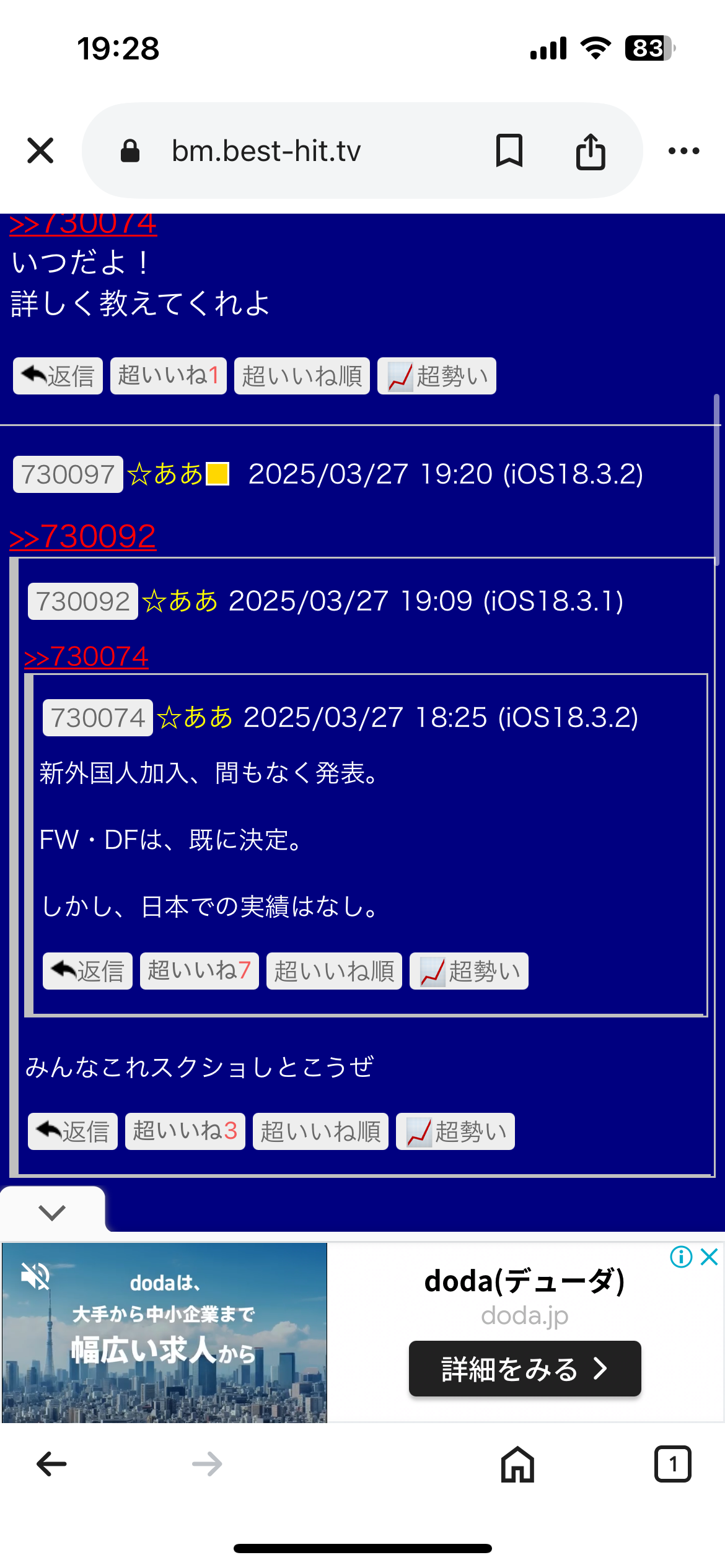Reply to the post with 超いいね7
Image resolution: width=725 pixels, height=1568 pixels.
click(87, 971)
